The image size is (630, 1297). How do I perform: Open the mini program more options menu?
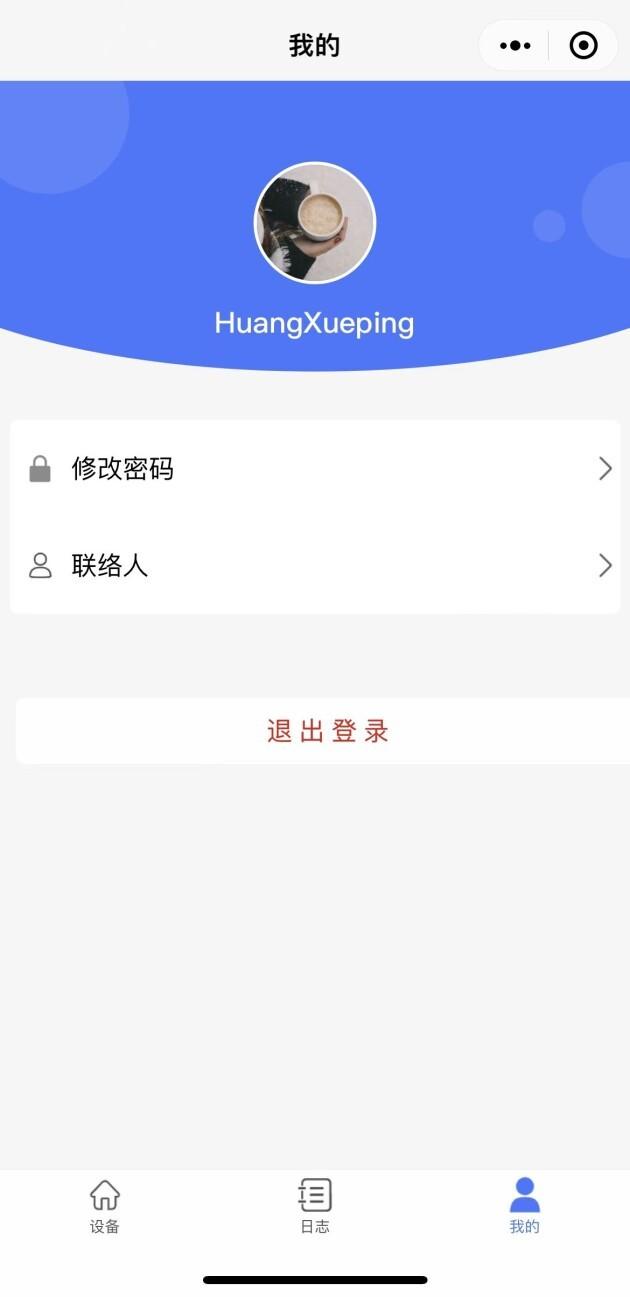[515, 46]
